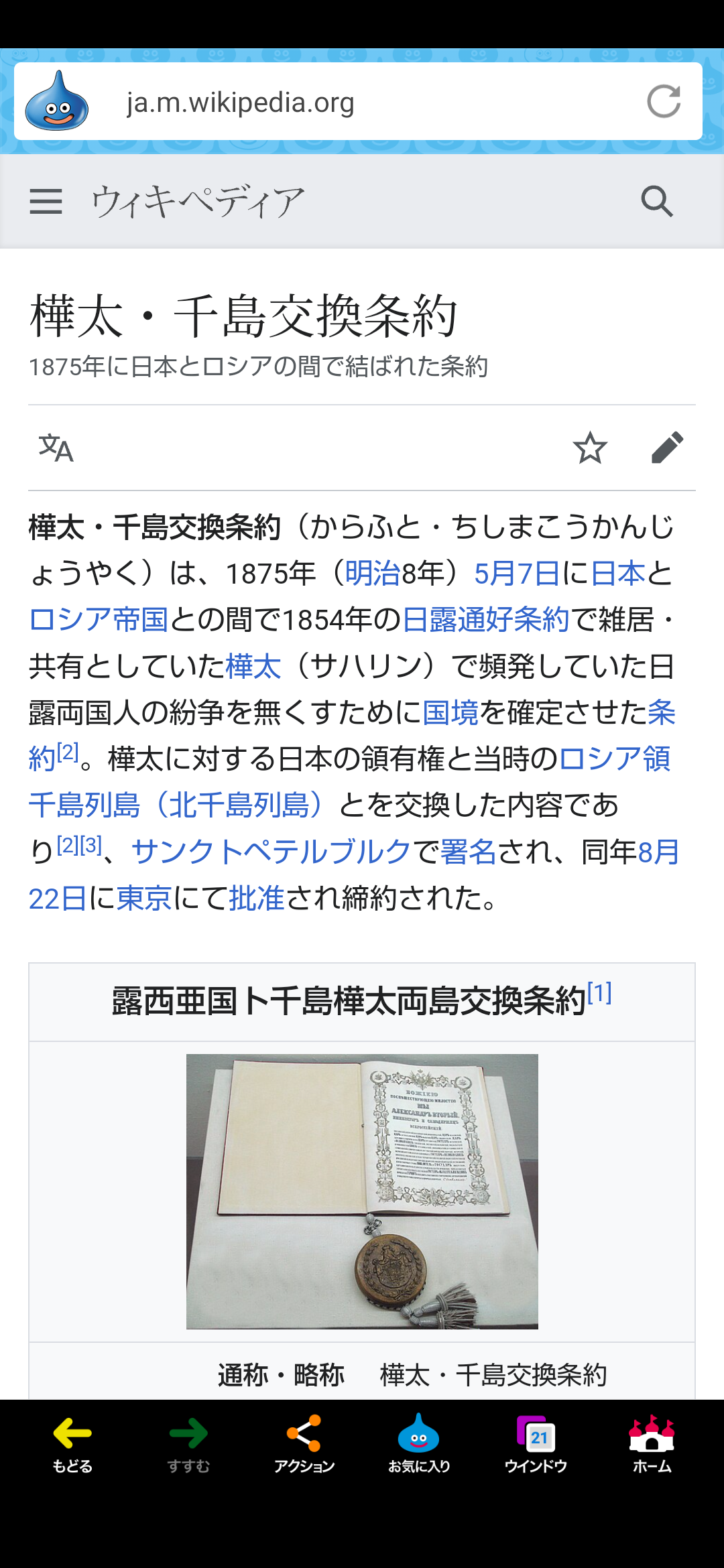Open Wikipedia search magnifier

(657, 201)
